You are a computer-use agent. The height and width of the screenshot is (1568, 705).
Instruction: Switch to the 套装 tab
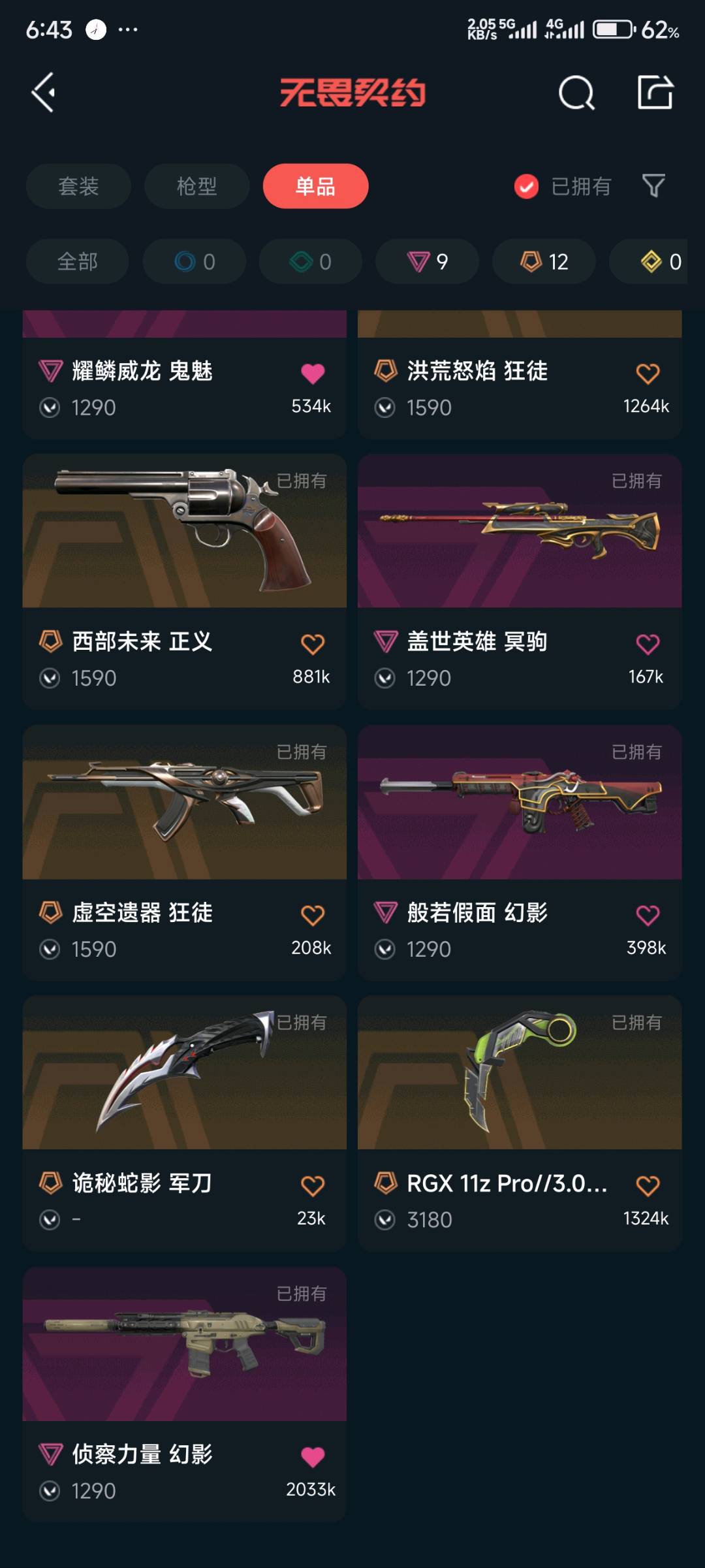[x=78, y=186]
